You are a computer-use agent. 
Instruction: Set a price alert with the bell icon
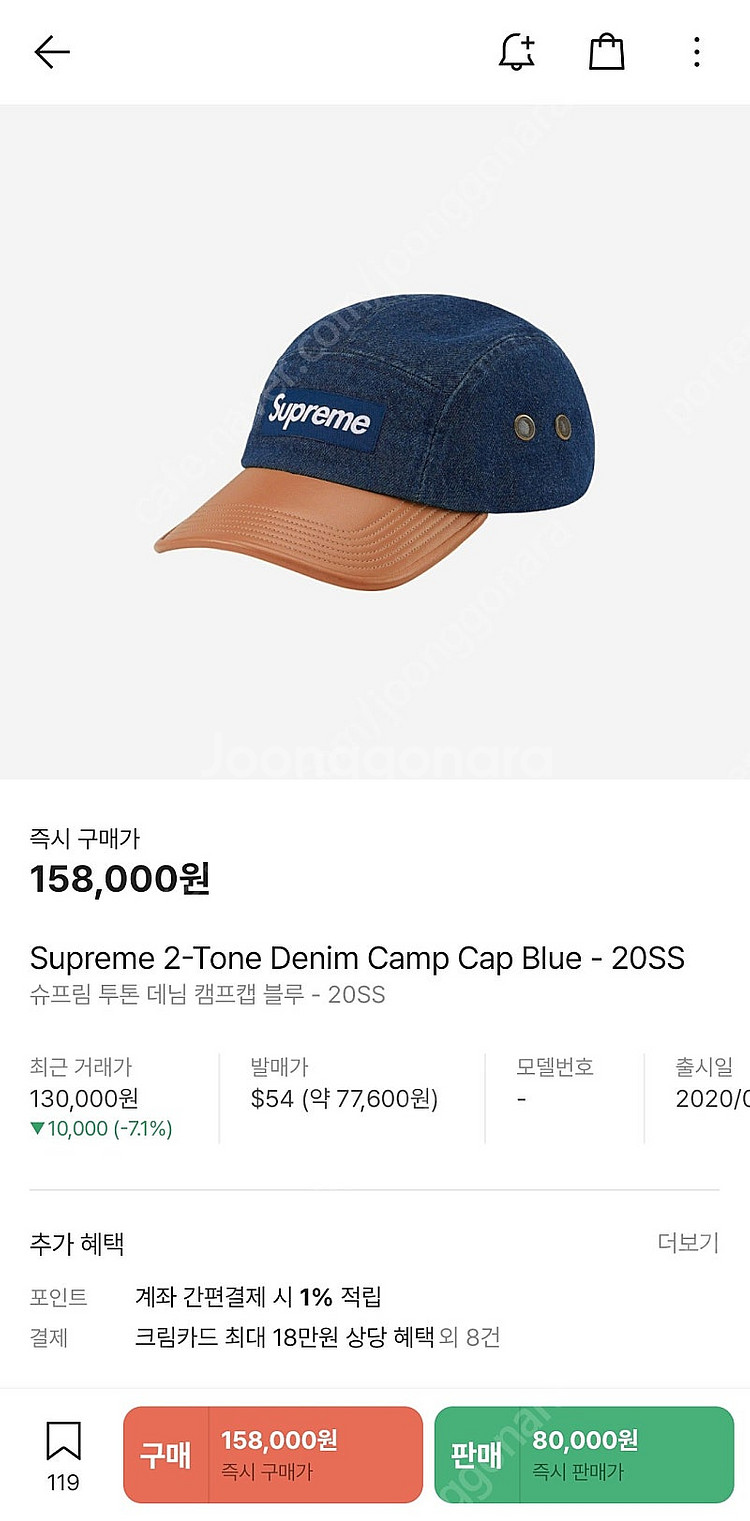pos(517,52)
